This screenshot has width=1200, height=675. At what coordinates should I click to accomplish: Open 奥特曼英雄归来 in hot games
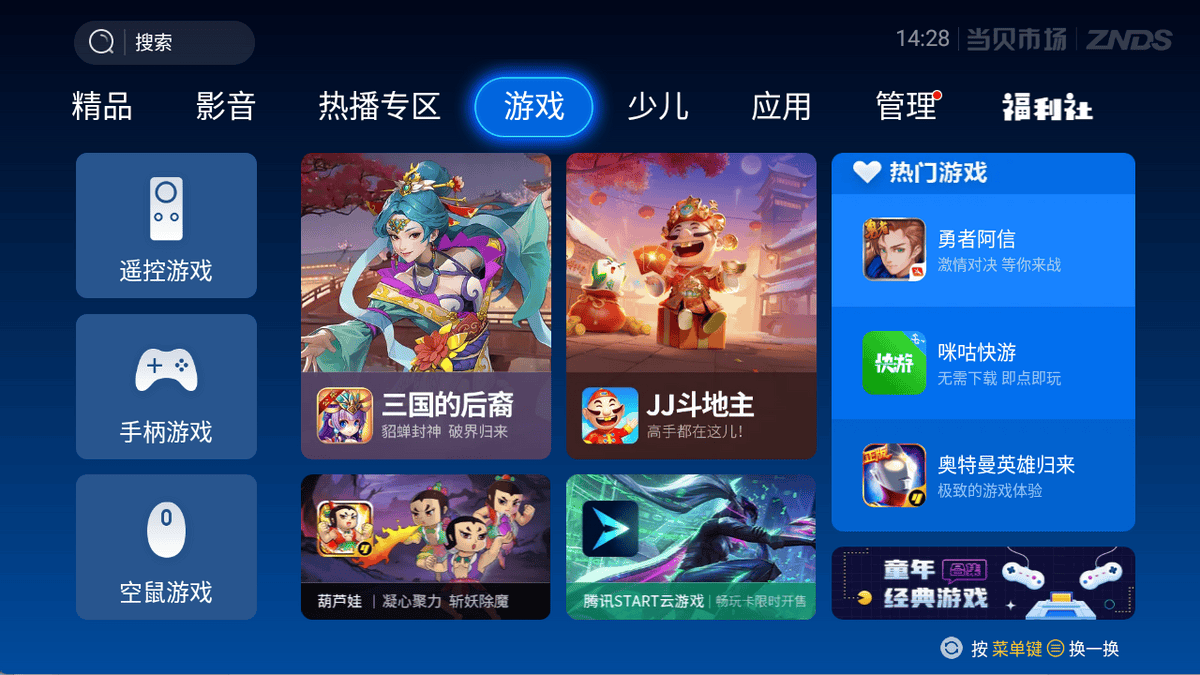983,476
